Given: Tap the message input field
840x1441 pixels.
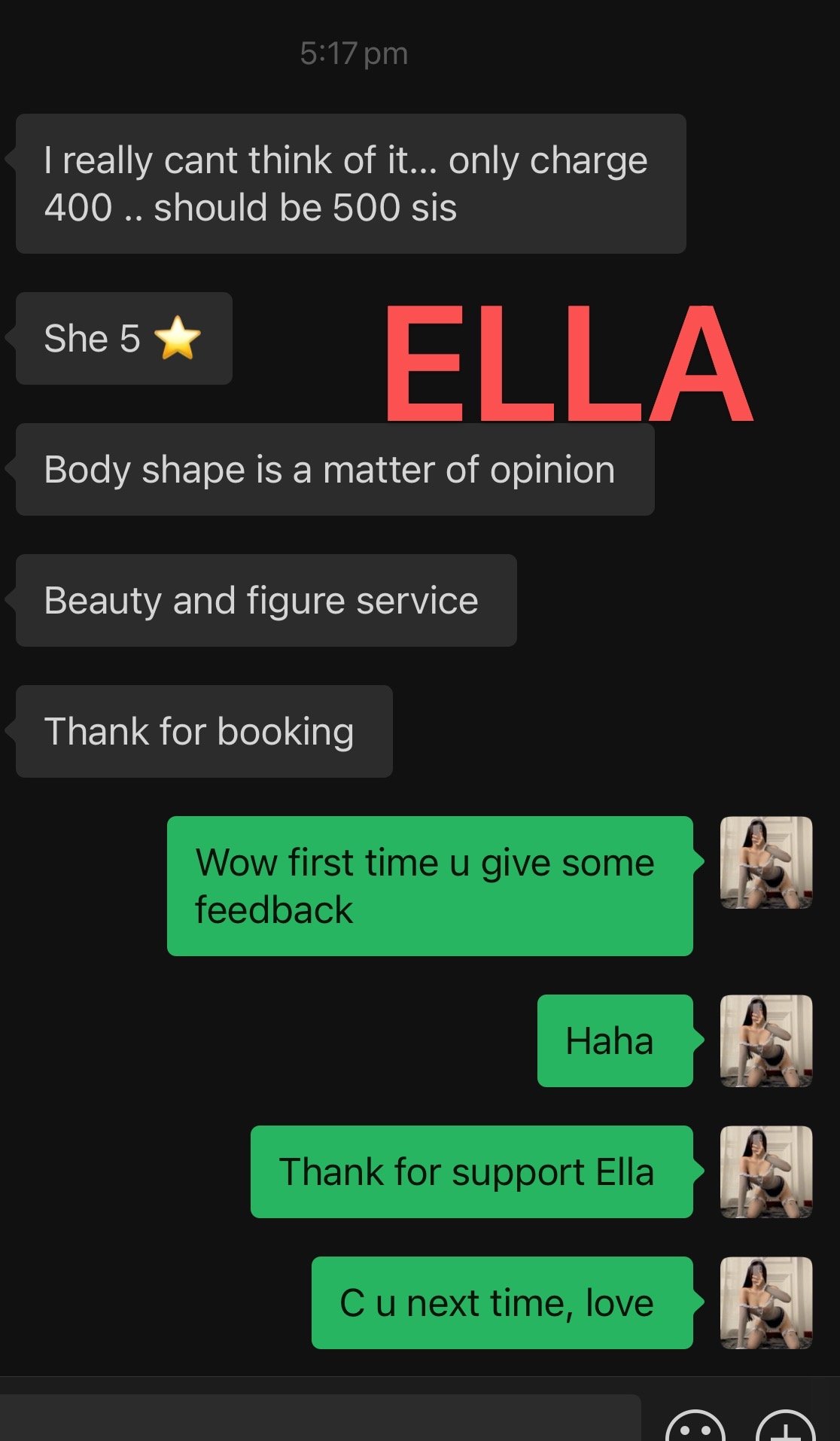Looking at the screenshot, I should click(320, 1419).
